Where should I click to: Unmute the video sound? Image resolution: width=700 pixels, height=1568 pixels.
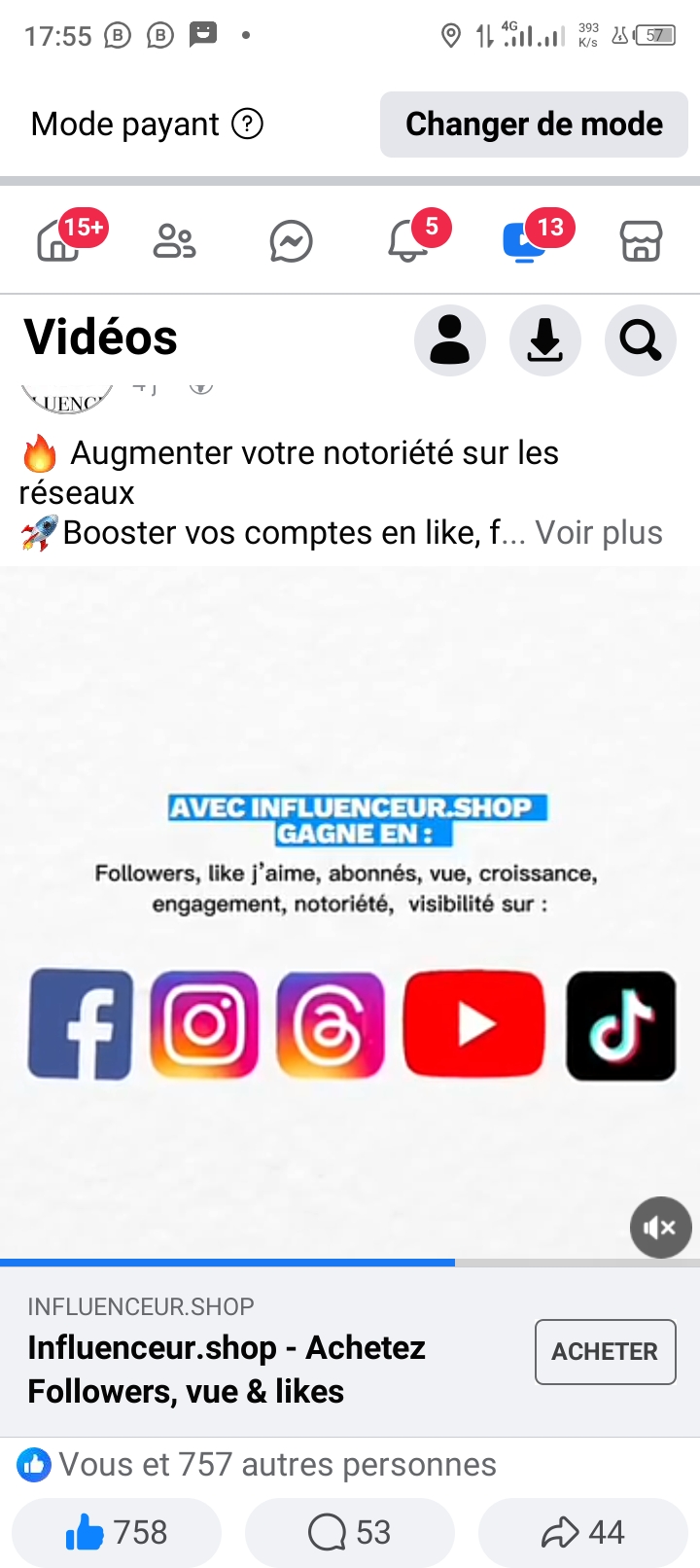661,1228
